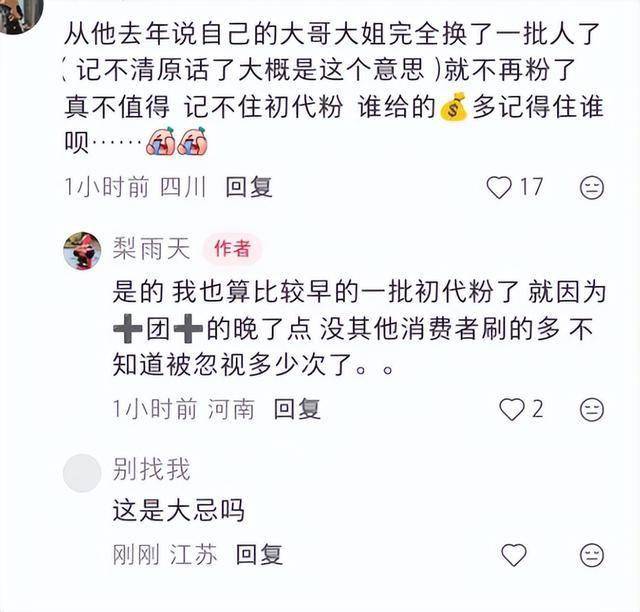Reply to 梨雨天's comment
Viewport: 640px width, 612px height.
[297, 409]
